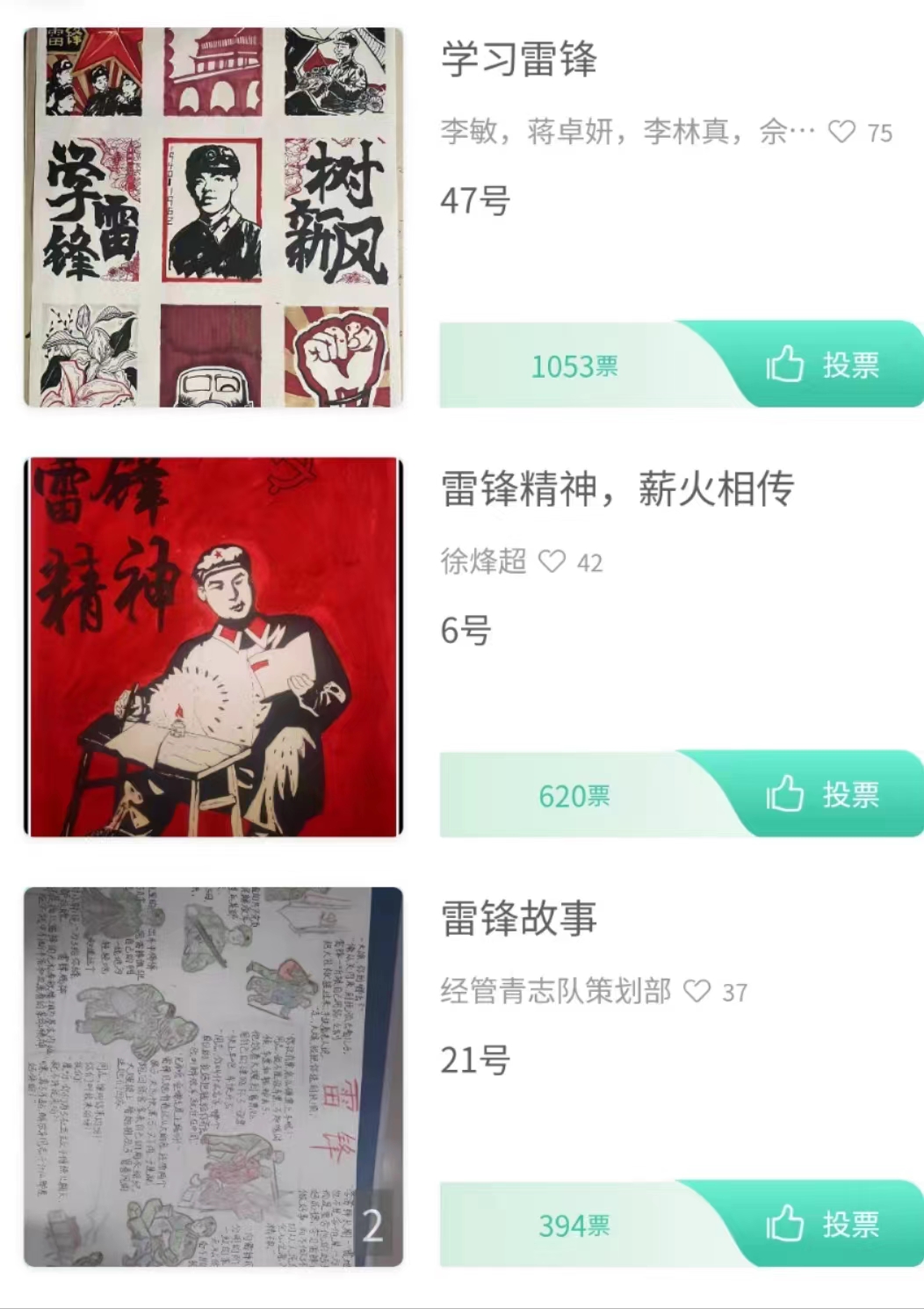924x1309 pixels.
Task: Open the 雷锋故事 artwork image
Action: click(213, 1076)
